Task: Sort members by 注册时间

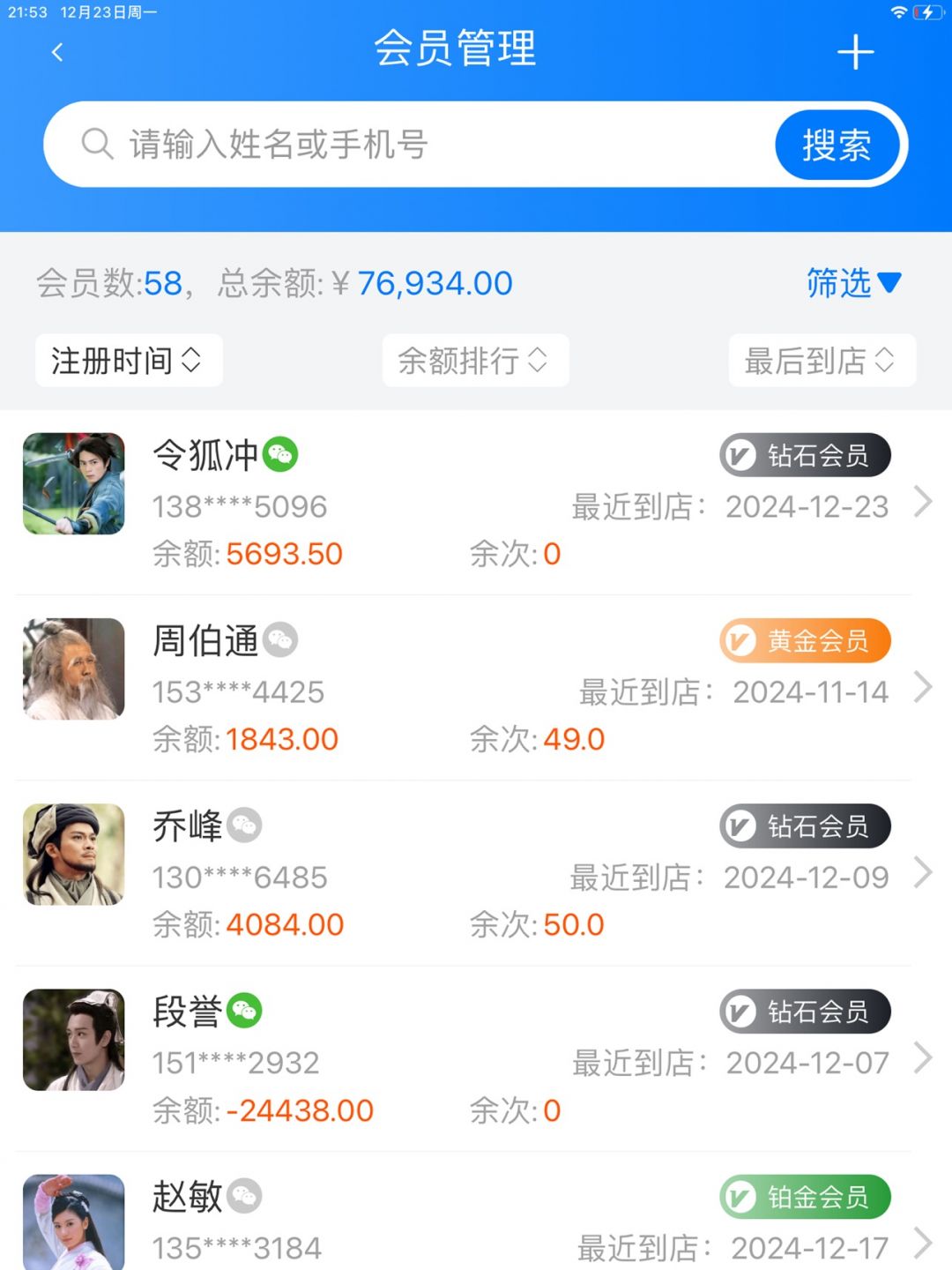Action: [x=129, y=360]
